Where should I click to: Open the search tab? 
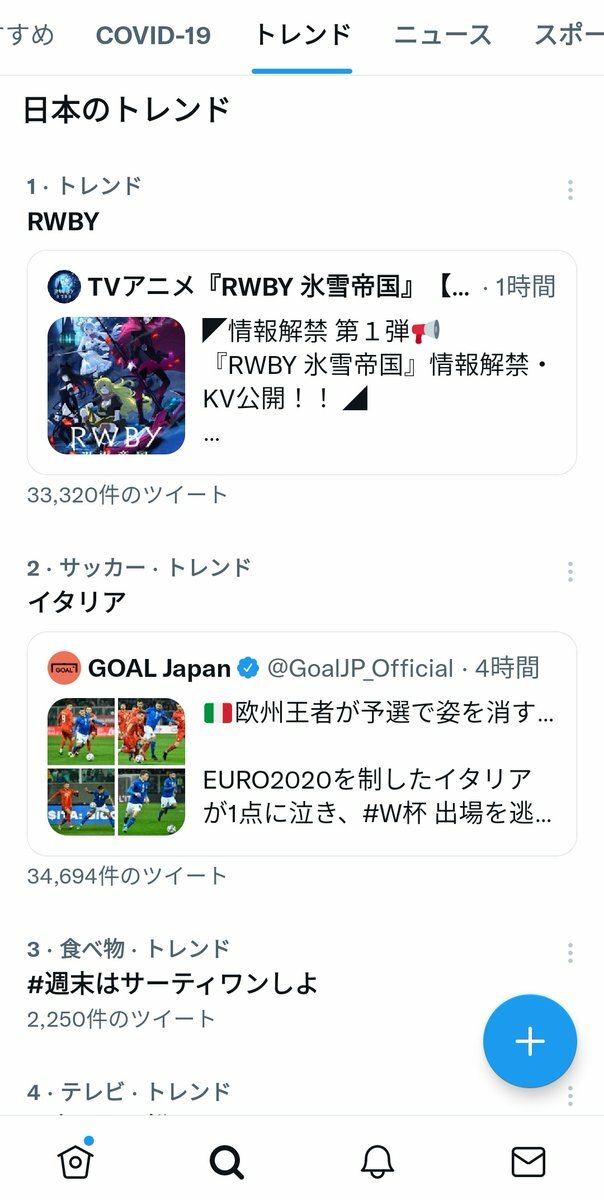pos(227,1161)
